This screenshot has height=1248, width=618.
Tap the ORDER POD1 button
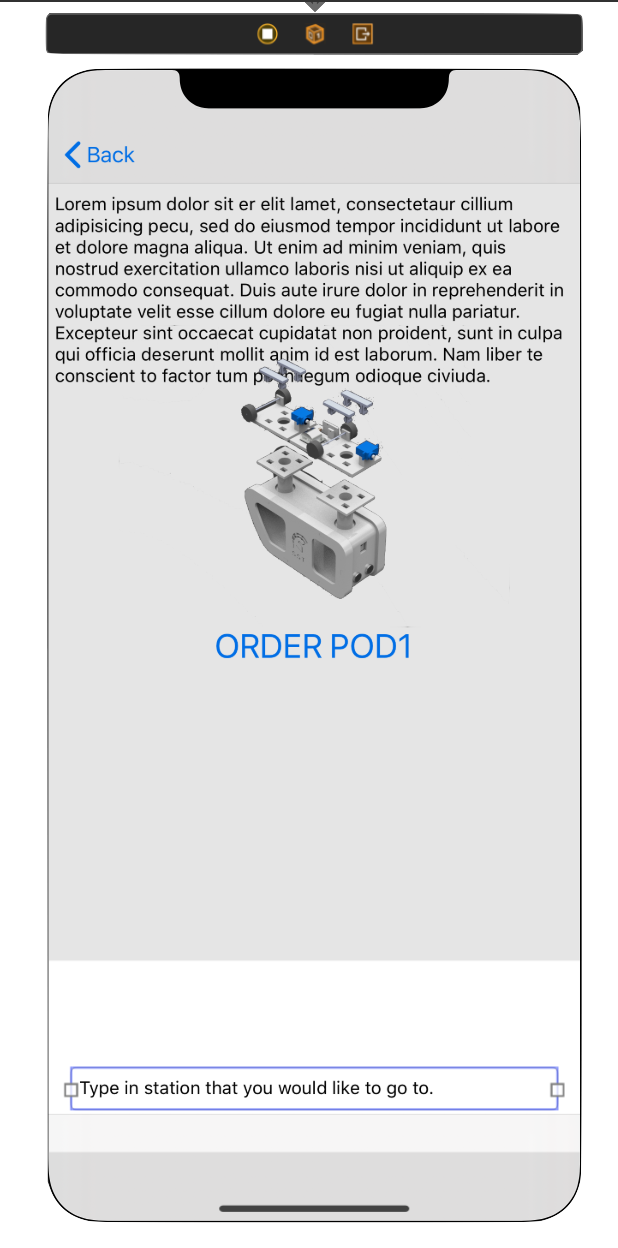click(313, 647)
